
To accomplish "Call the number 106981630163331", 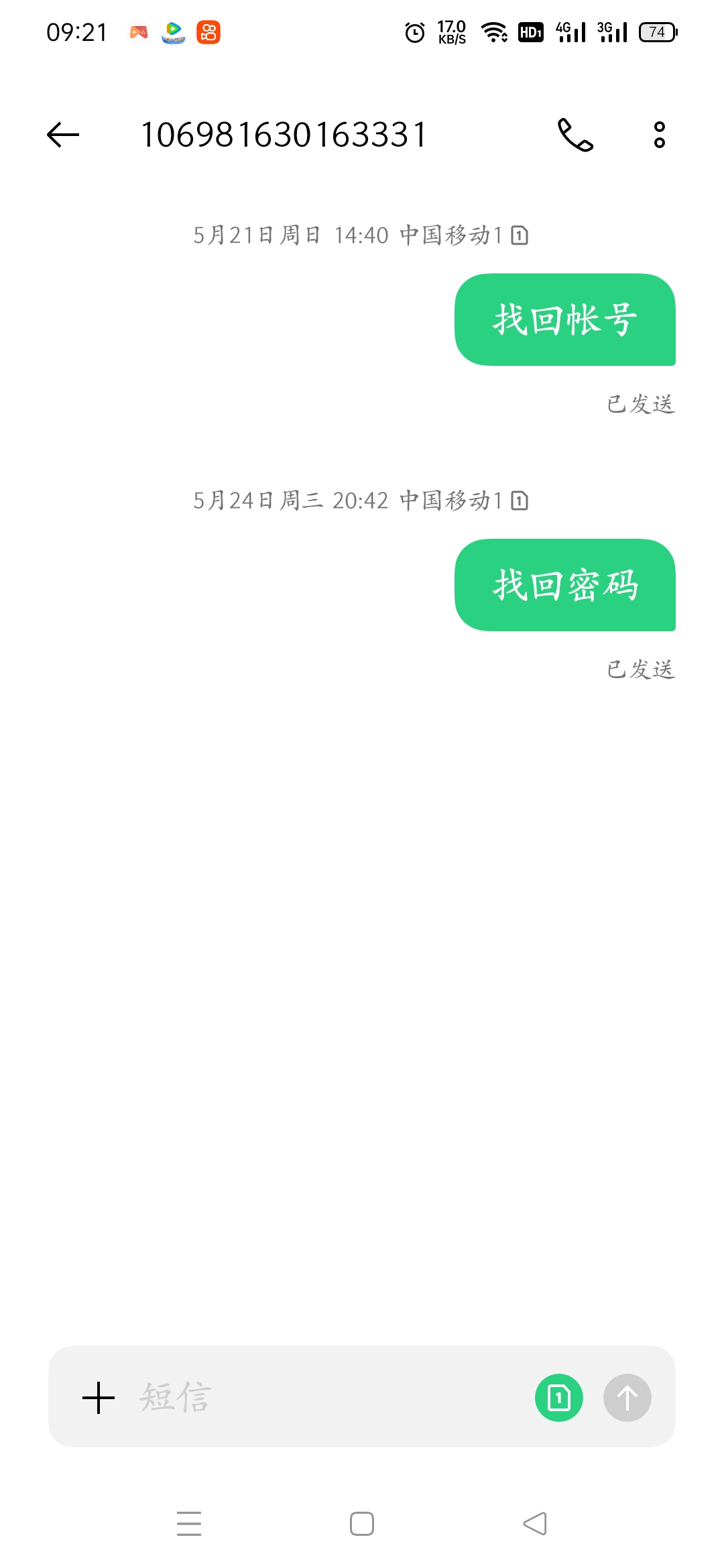I will [576, 135].
